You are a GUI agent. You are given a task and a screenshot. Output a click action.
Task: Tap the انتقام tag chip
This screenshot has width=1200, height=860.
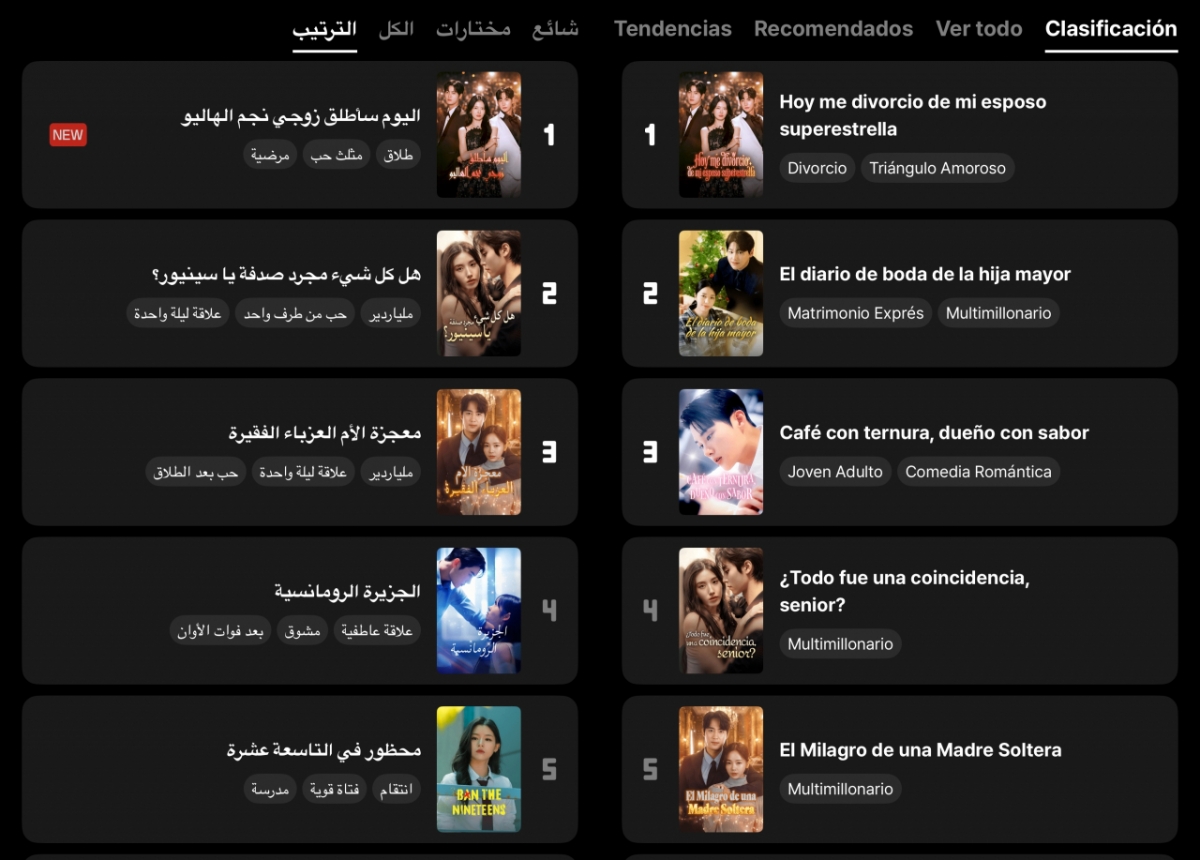[396, 789]
